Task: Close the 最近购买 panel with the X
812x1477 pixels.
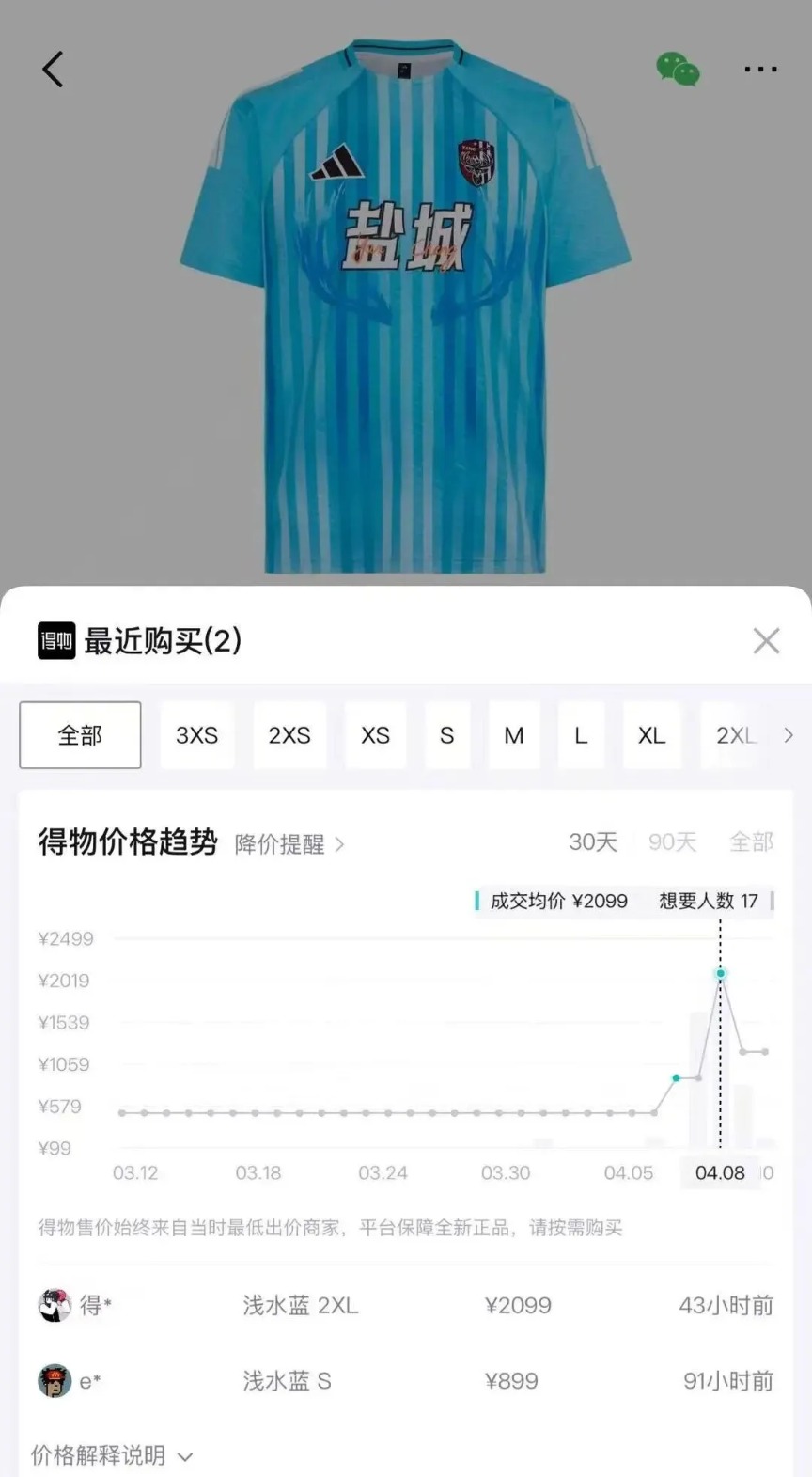Action: (x=766, y=640)
